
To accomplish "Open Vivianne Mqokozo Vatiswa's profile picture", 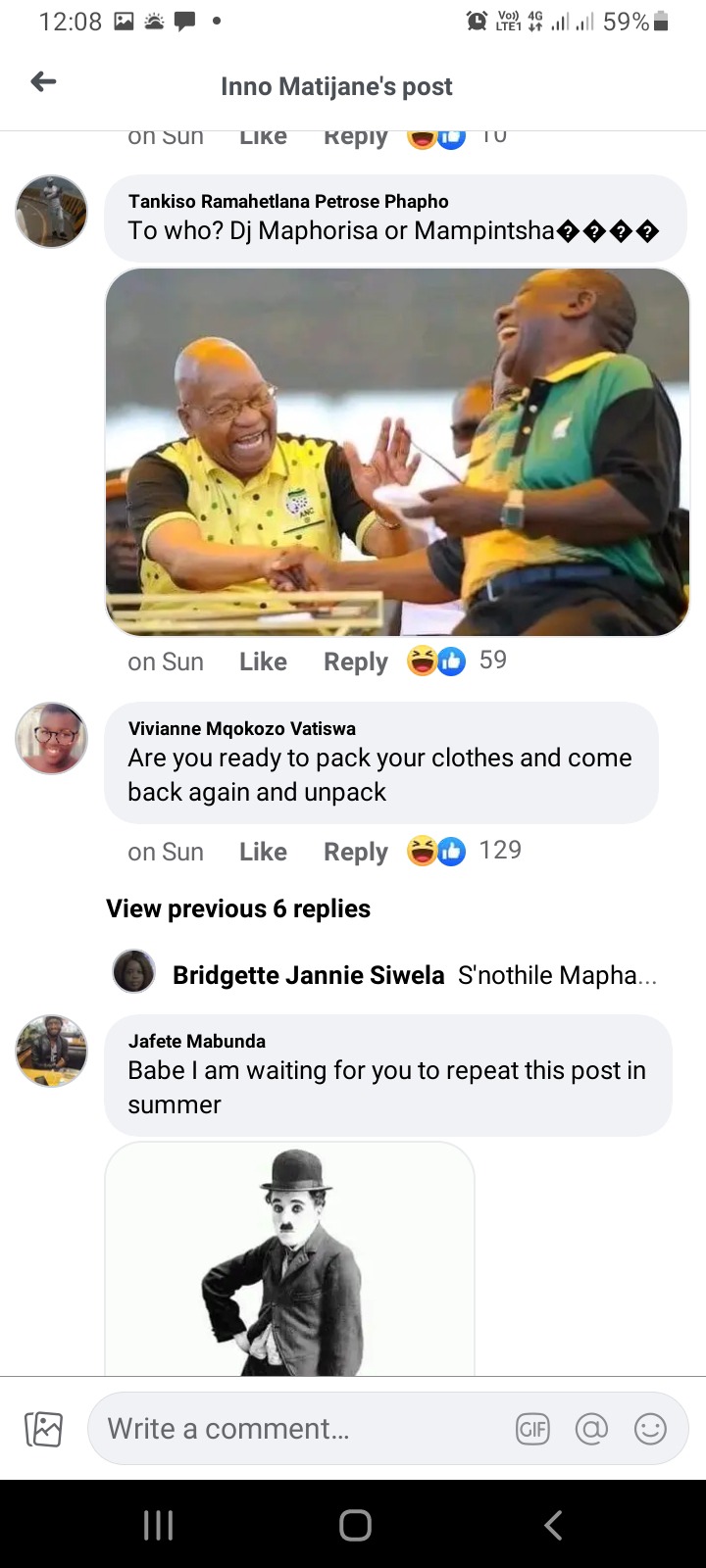I will (x=51, y=738).
